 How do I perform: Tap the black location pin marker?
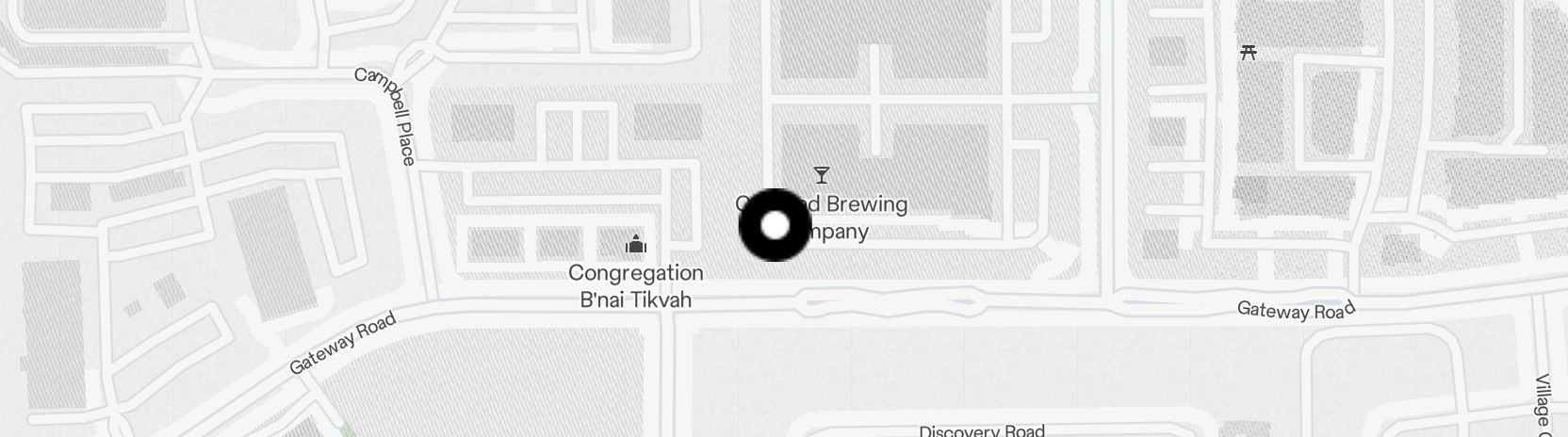pos(775,225)
